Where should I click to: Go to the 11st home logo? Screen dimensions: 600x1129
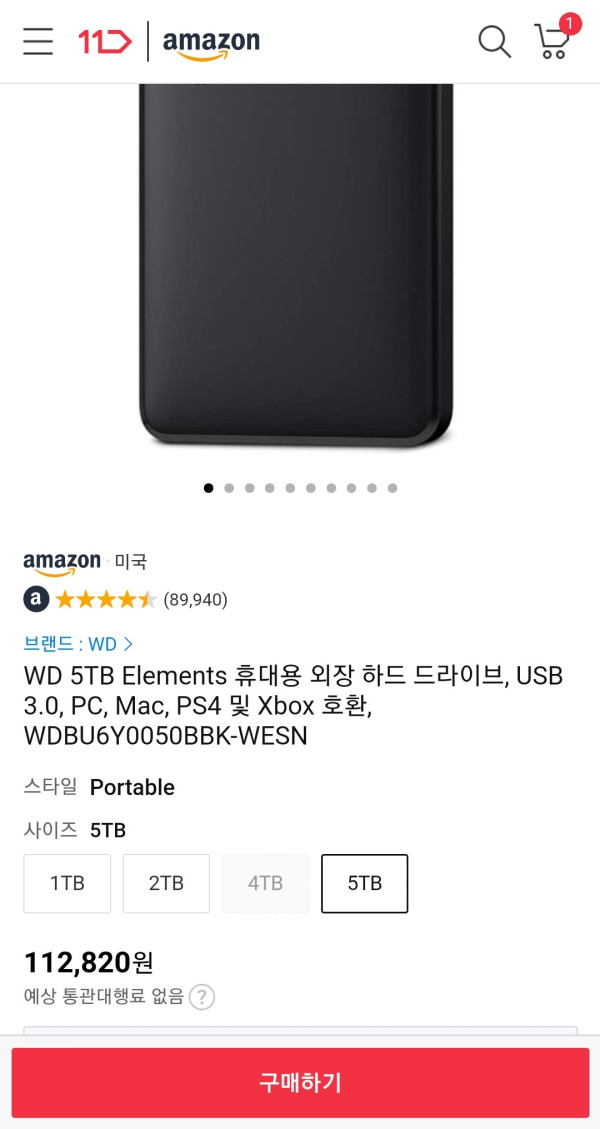pos(104,41)
